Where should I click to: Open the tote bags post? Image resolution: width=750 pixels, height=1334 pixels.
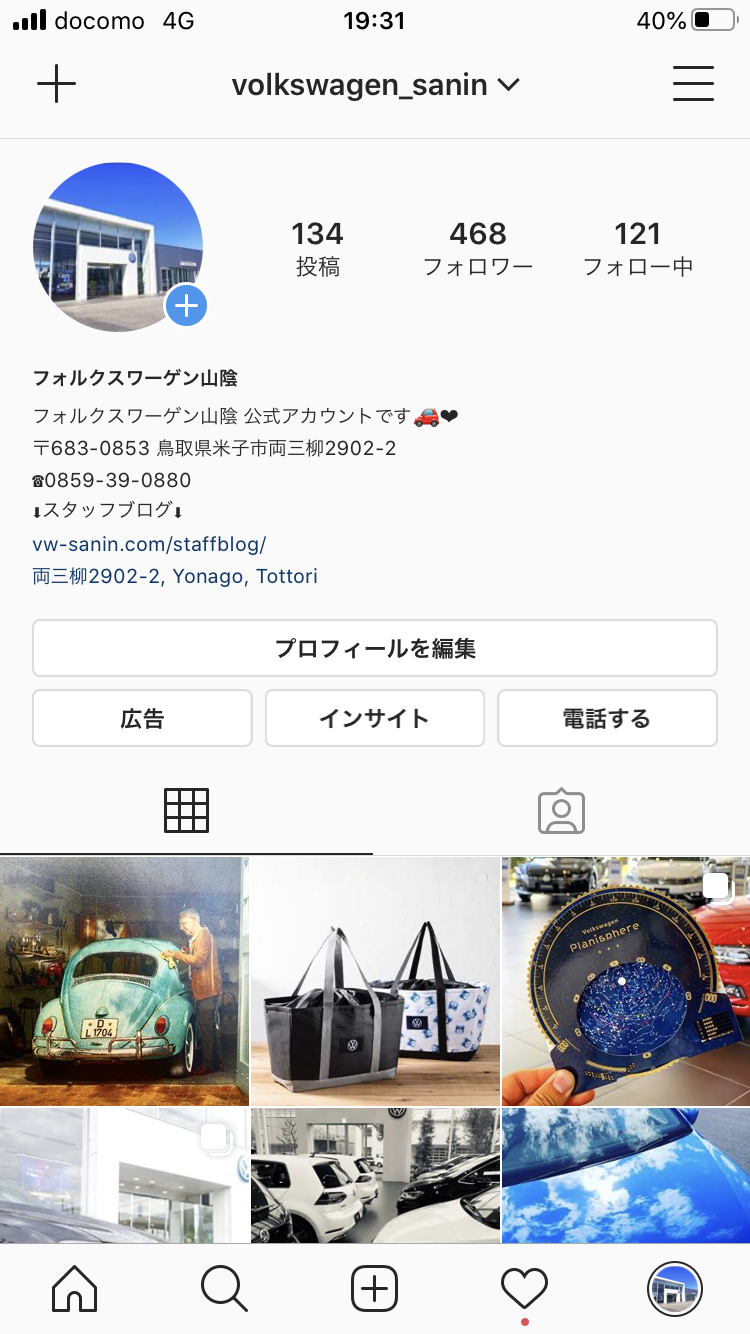[375, 980]
